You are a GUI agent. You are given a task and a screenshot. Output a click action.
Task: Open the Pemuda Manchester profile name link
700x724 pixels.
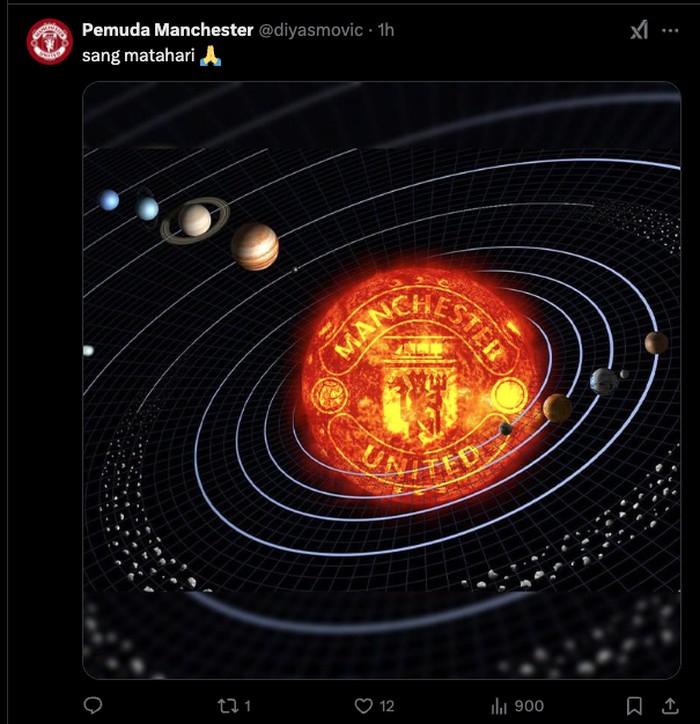(x=167, y=30)
